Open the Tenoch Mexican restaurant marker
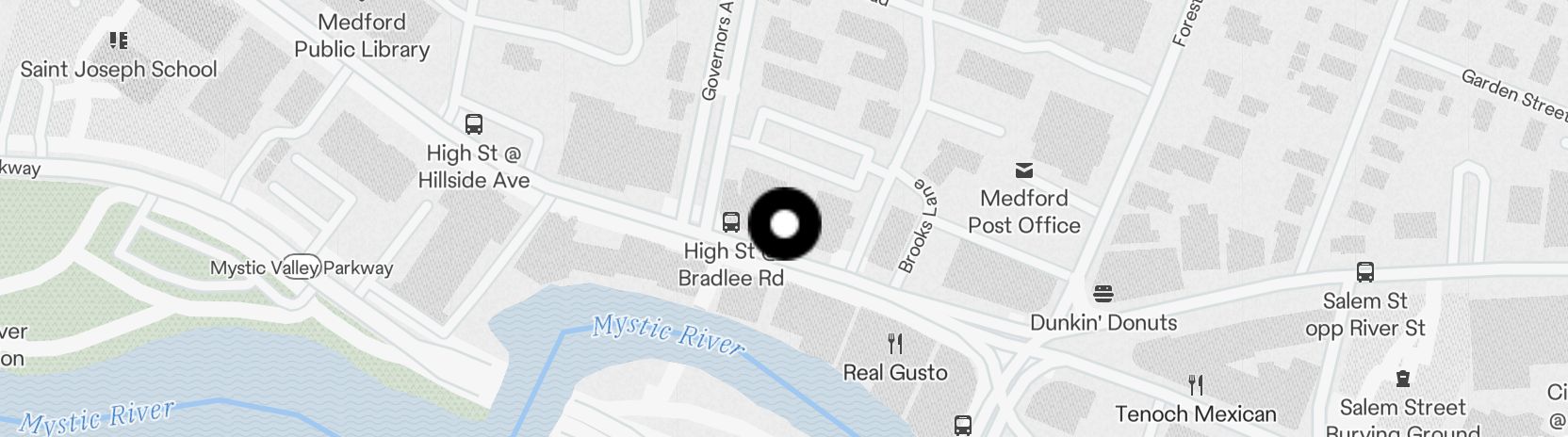Screen dimensions: 1568x437 click(x=1196, y=385)
